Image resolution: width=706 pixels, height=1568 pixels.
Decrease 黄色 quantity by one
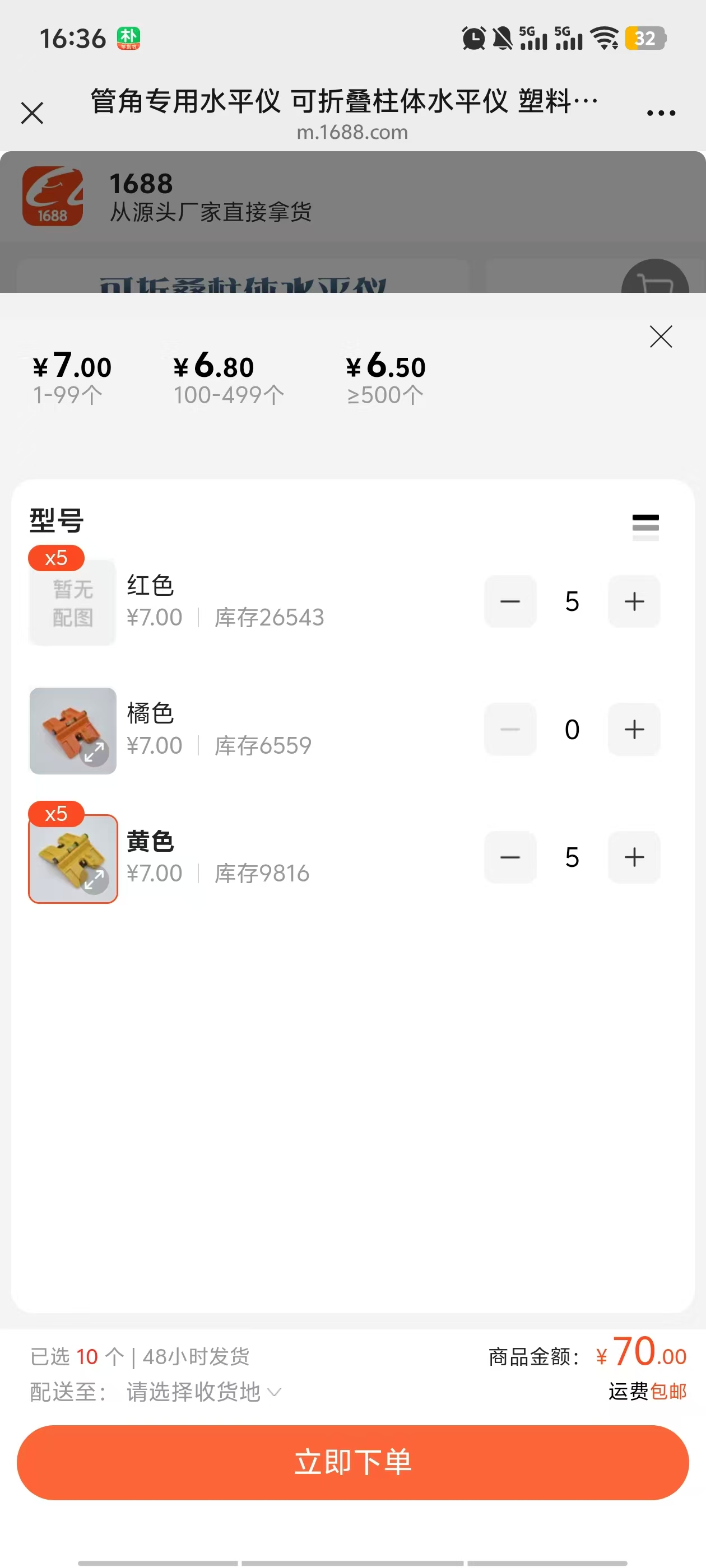point(510,857)
